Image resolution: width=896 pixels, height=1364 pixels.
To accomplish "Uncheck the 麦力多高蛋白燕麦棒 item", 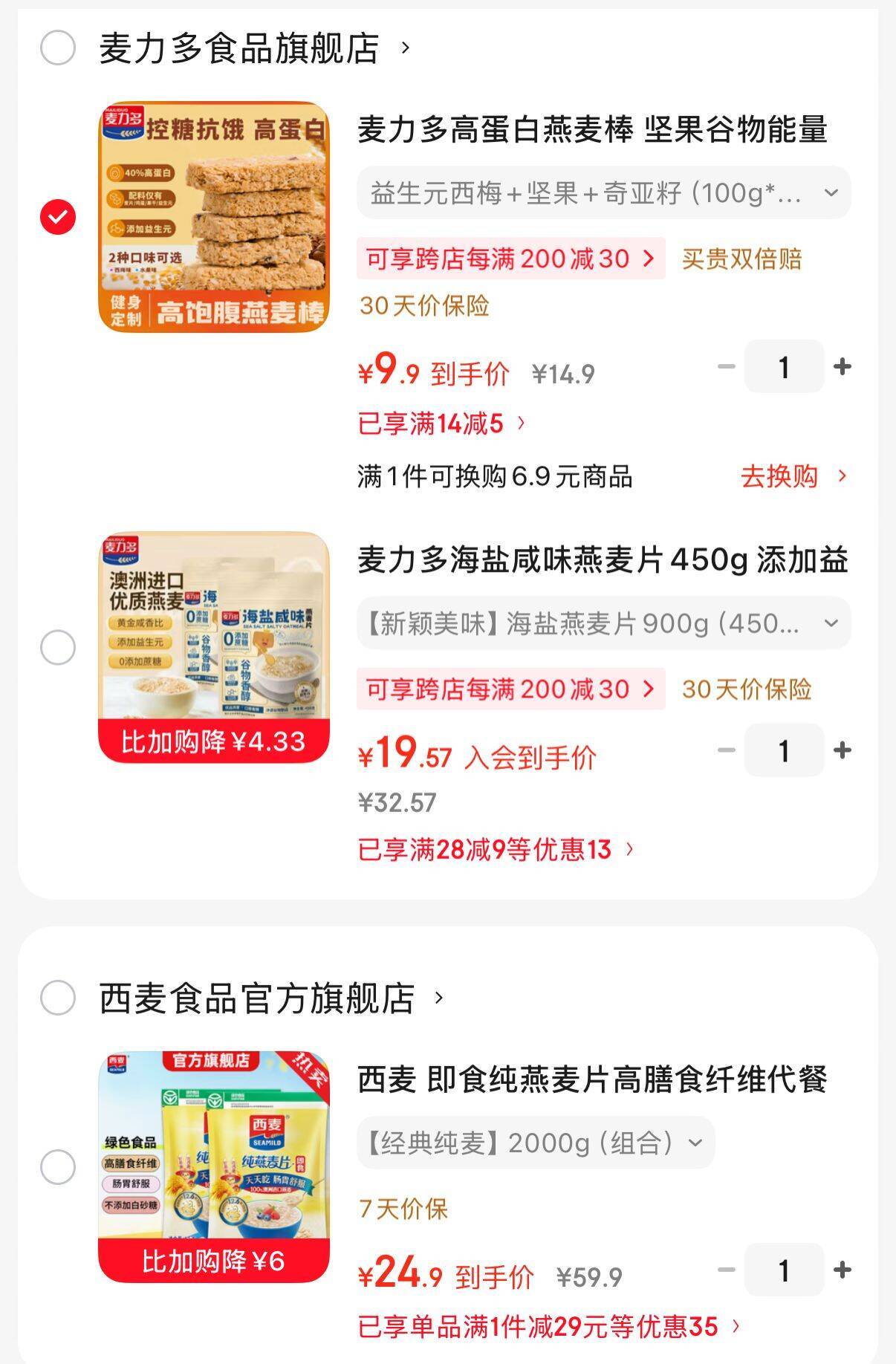I will (57, 217).
